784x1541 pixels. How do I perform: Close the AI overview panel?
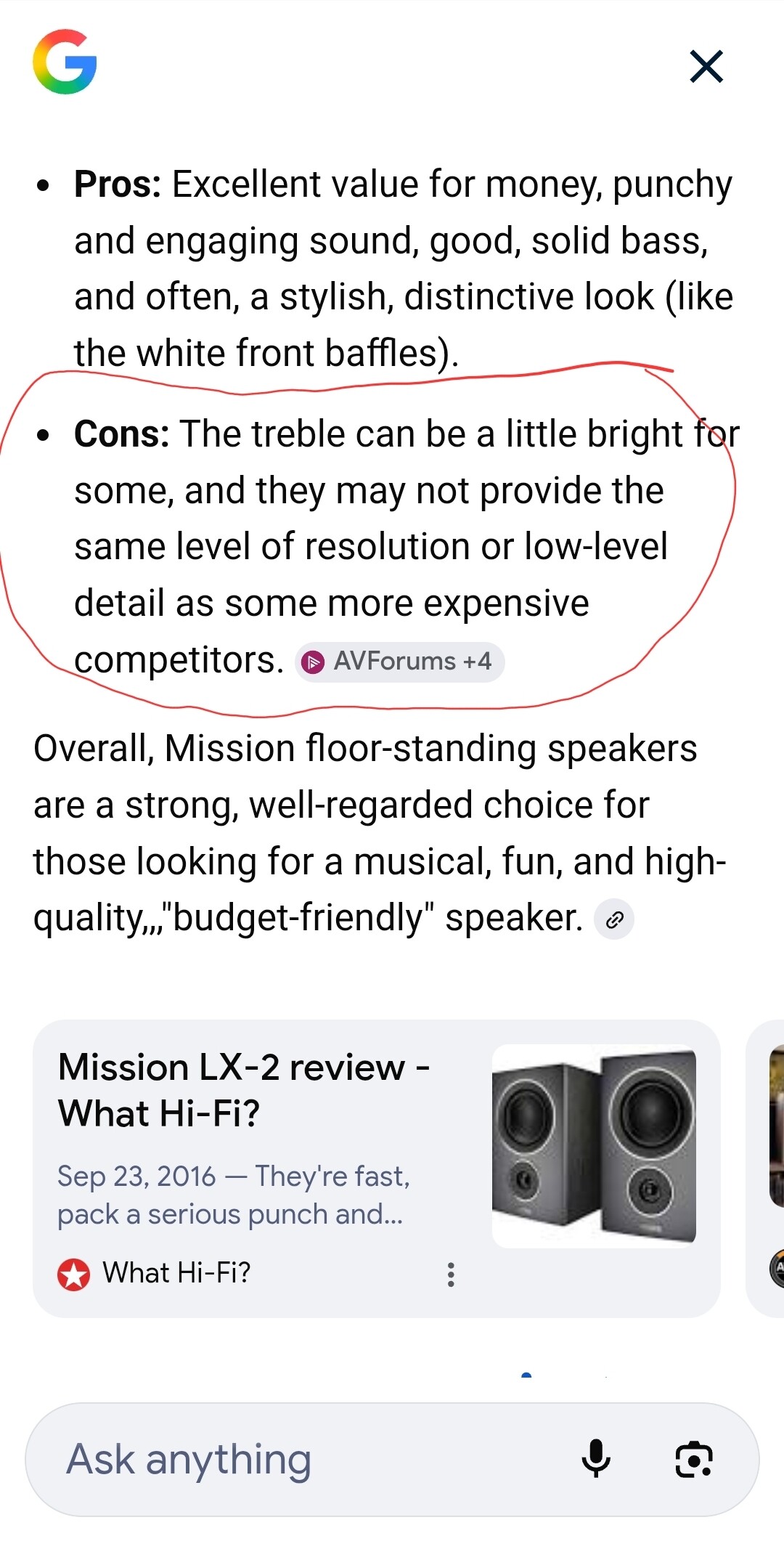pos(706,67)
